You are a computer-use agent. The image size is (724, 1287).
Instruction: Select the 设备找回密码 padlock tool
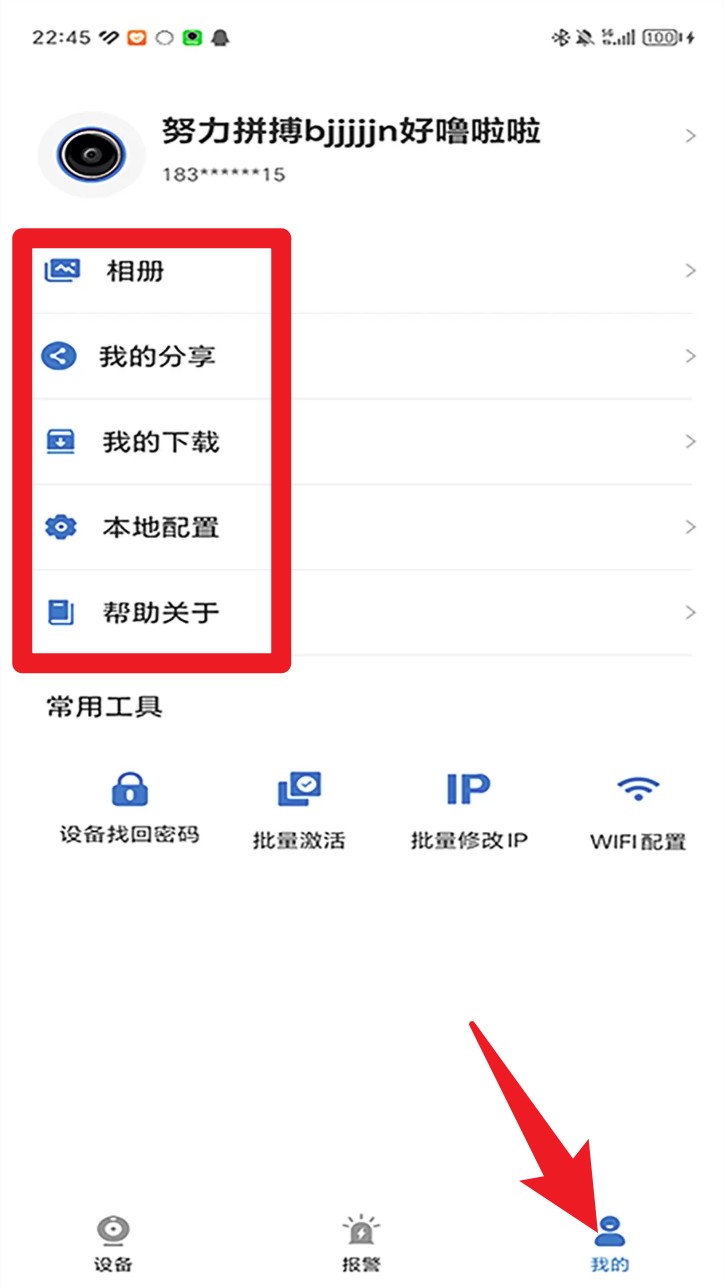pyautogui.click(x=128, y=795)
